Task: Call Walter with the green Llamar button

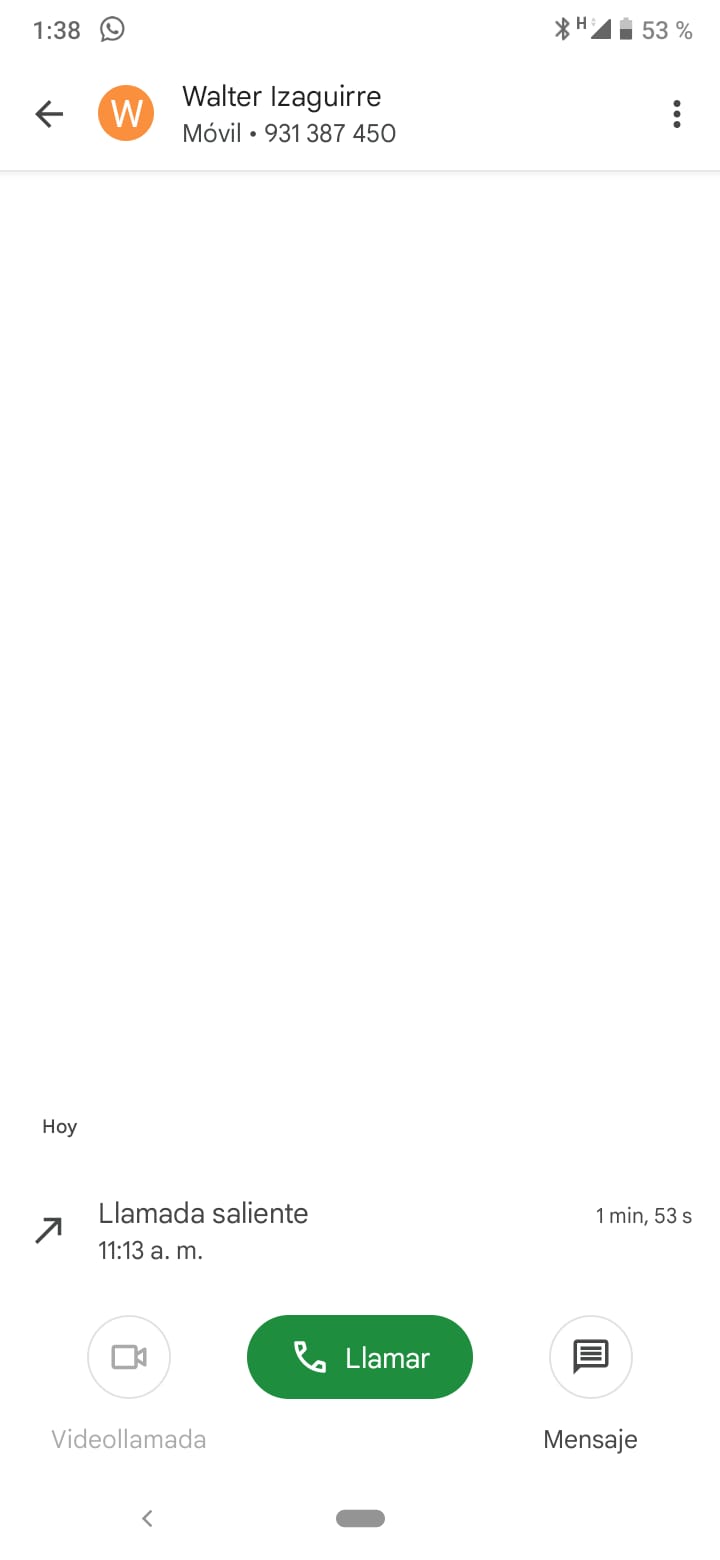Action: pos(360,1357)
